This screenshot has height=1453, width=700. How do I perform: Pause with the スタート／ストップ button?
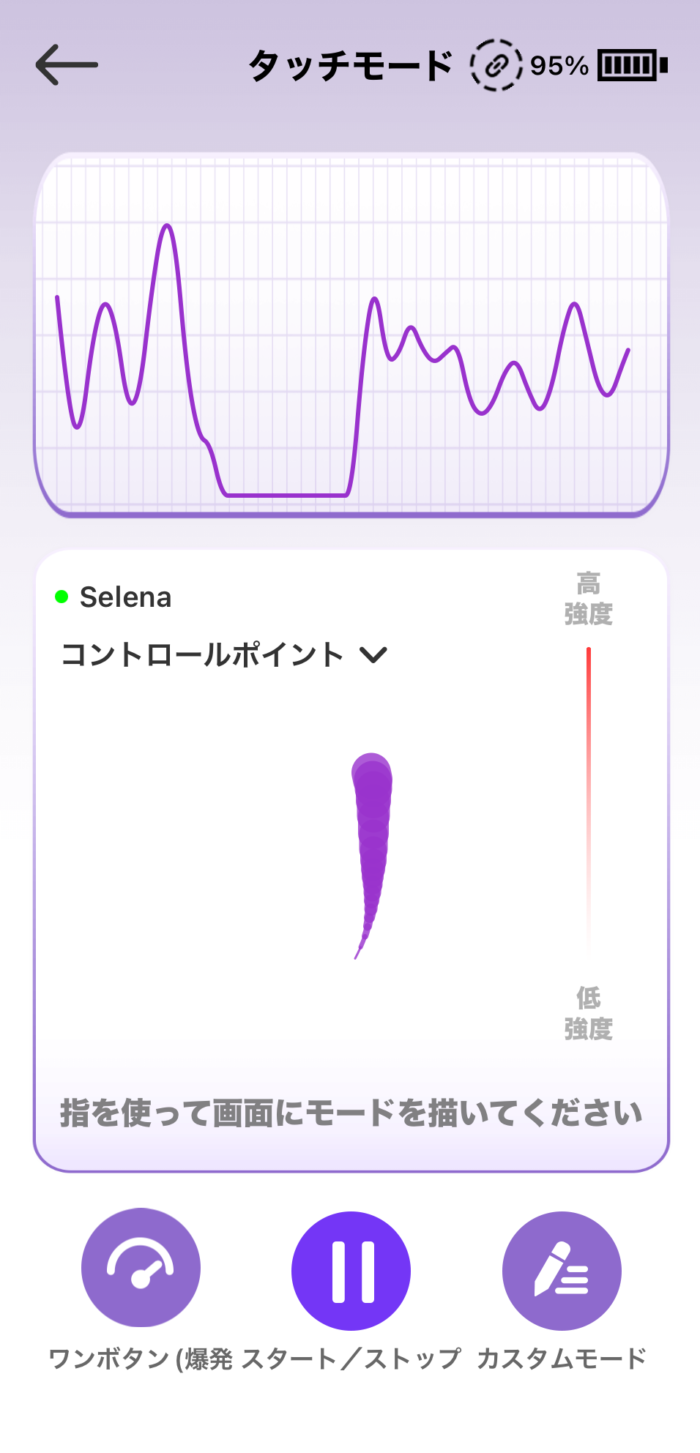351,1269
